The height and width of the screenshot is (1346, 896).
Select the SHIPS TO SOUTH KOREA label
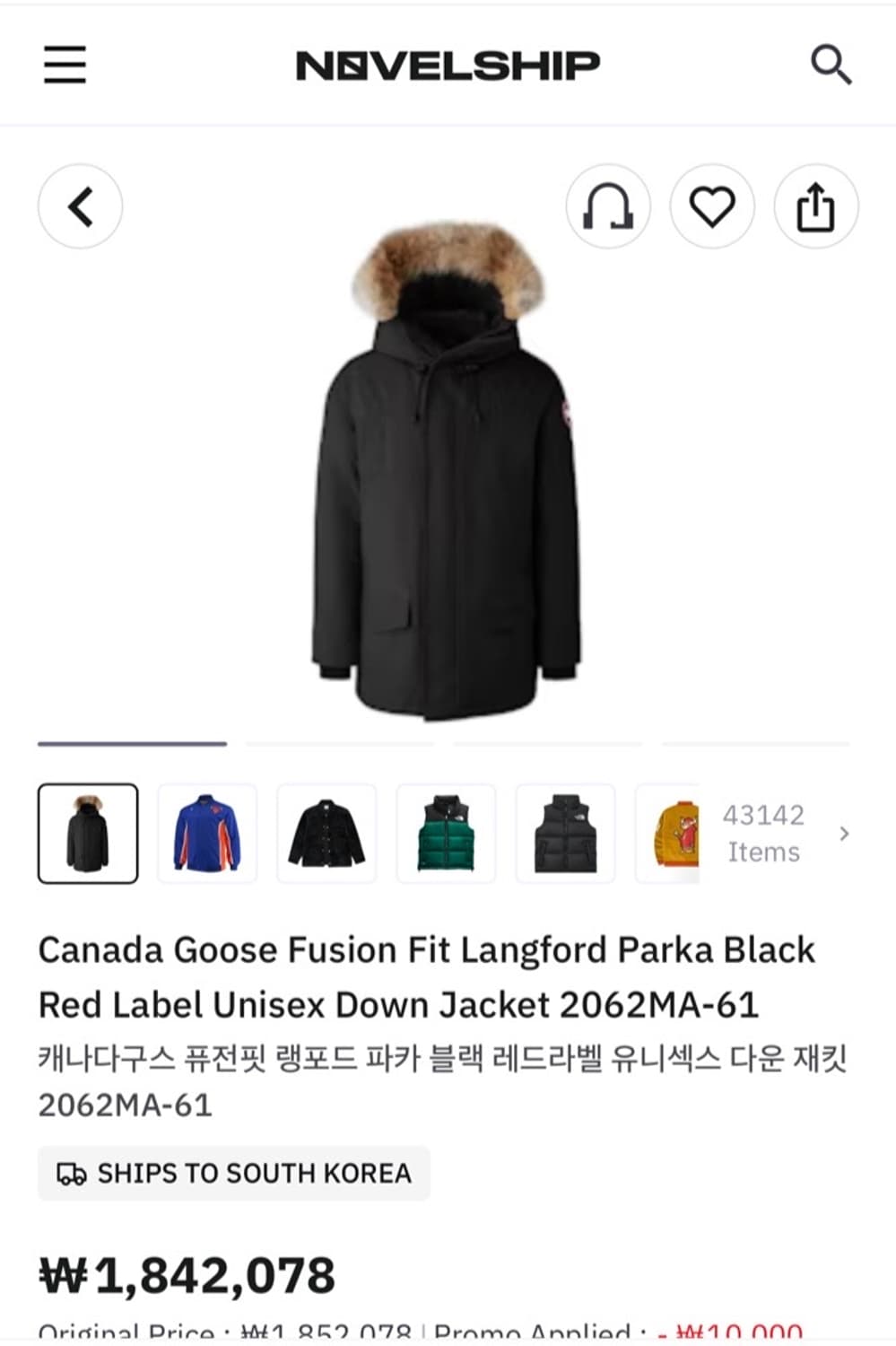234,1172
